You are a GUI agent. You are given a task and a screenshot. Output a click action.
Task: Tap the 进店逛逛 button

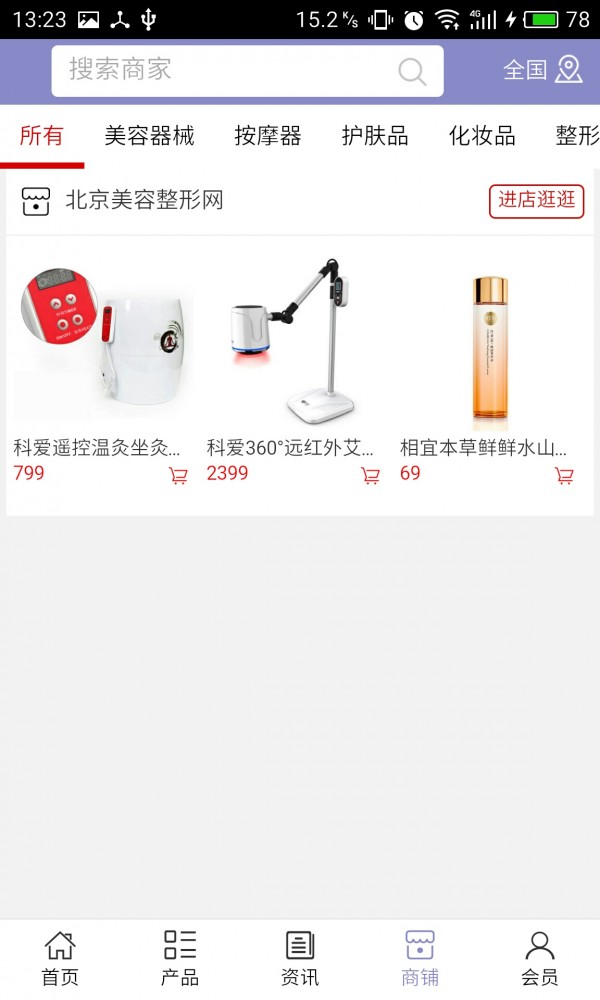[x=536, y=200]
